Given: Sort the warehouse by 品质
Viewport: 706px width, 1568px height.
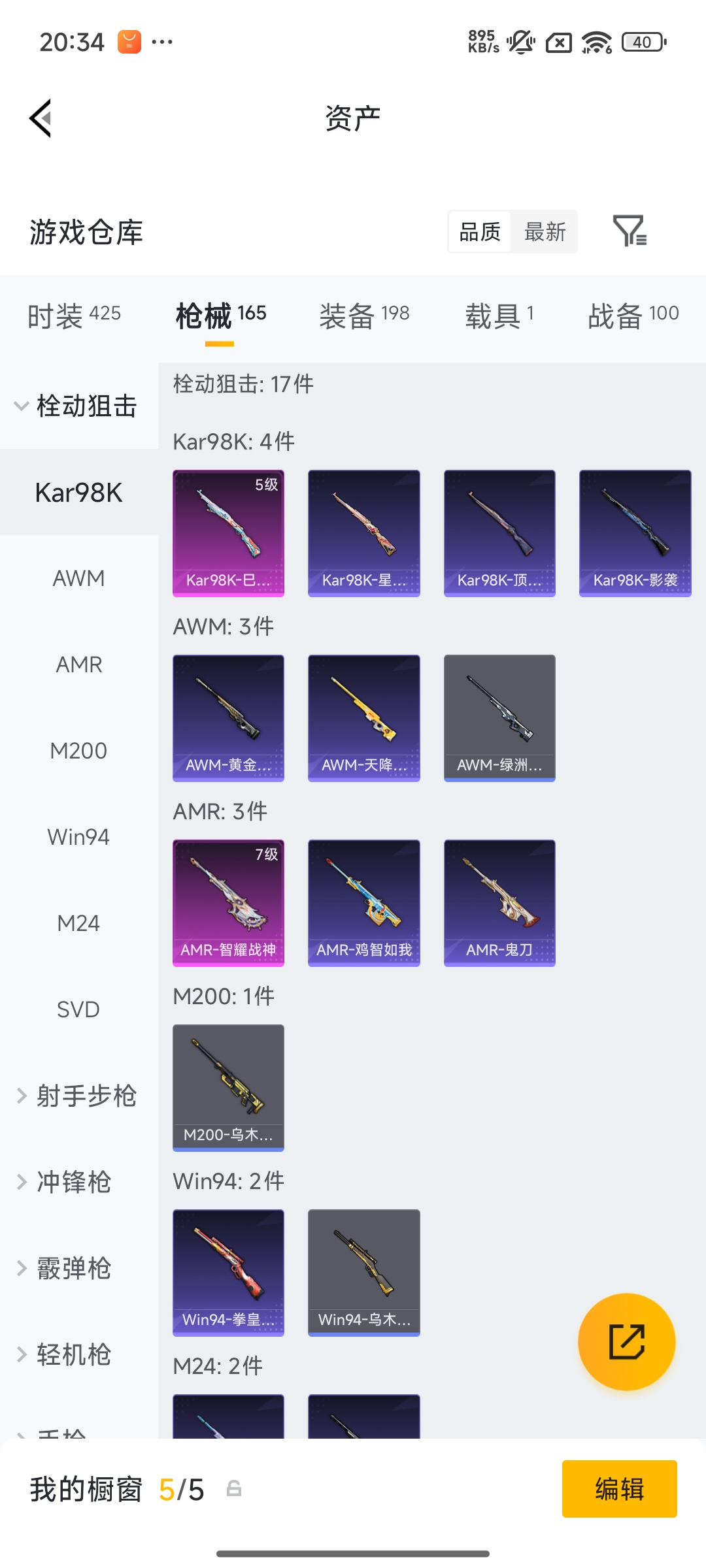Looking at the screenshot, I should coord(480,232).
